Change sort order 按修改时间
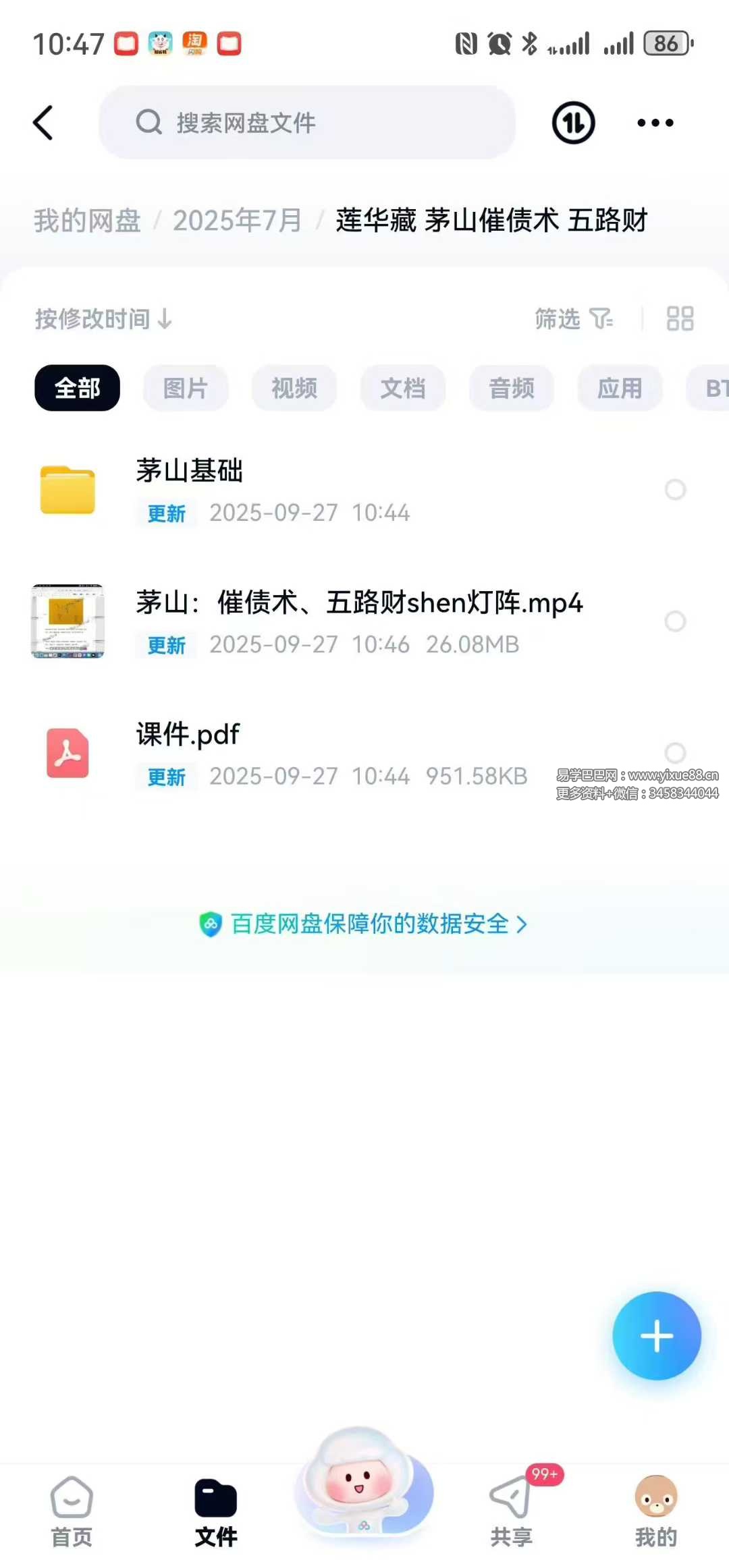Image resolution: width=729 pixels, height=1568 pixels. 103,319
